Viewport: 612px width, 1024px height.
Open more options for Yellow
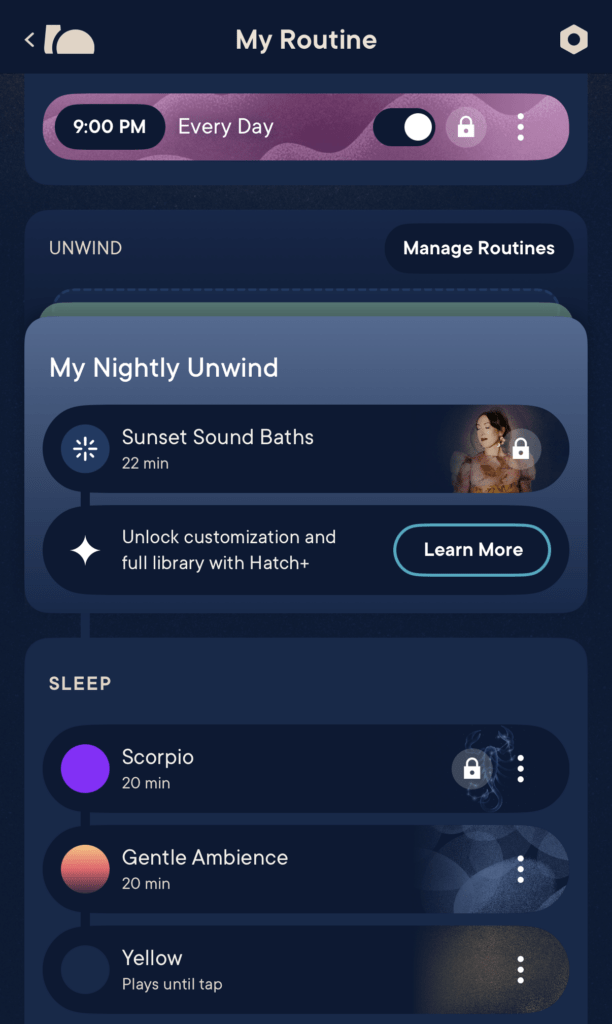[521, 968]
